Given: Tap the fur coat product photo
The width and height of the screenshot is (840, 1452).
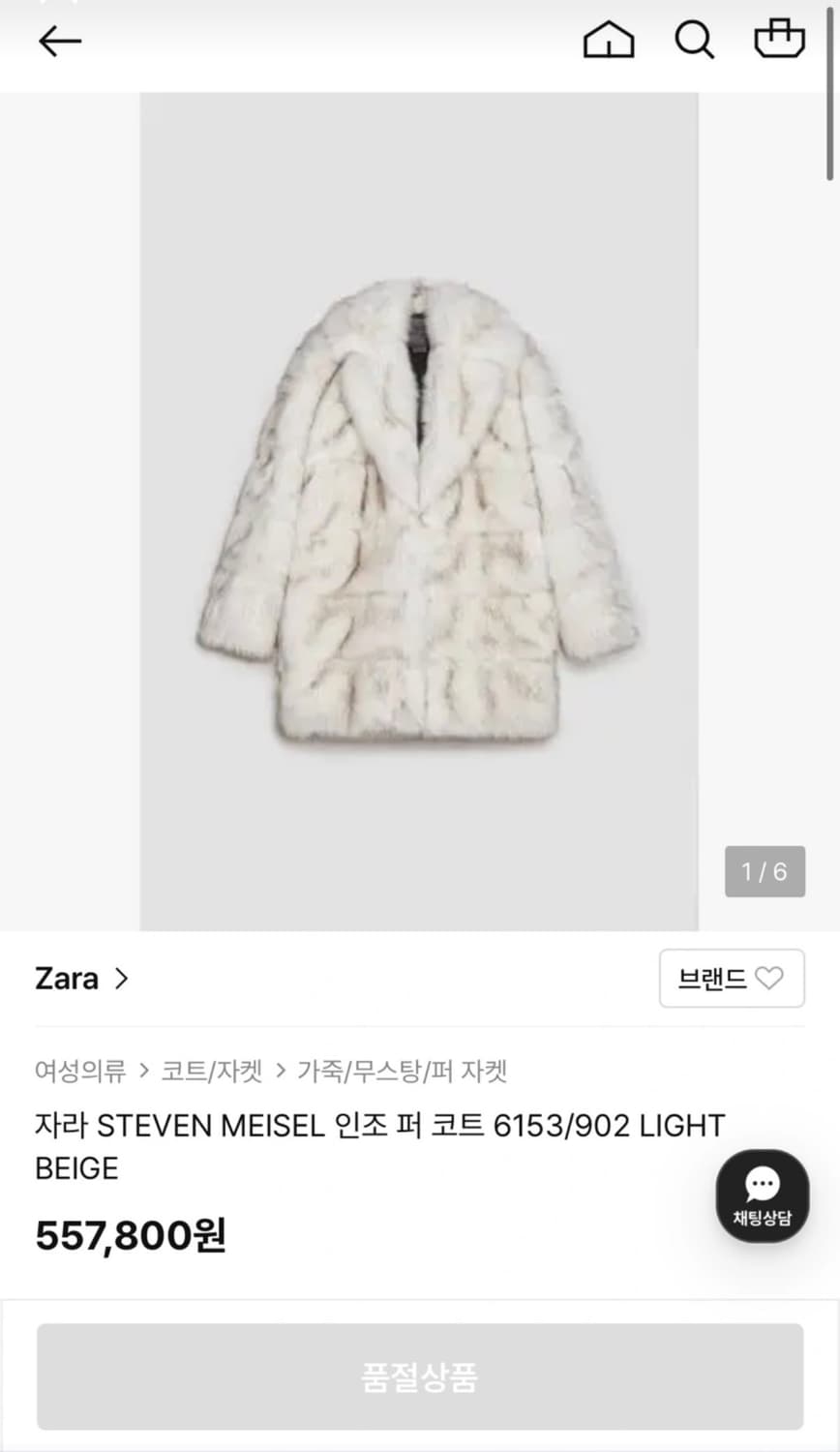Looking at the screenshot, I should tap(420, 508).
